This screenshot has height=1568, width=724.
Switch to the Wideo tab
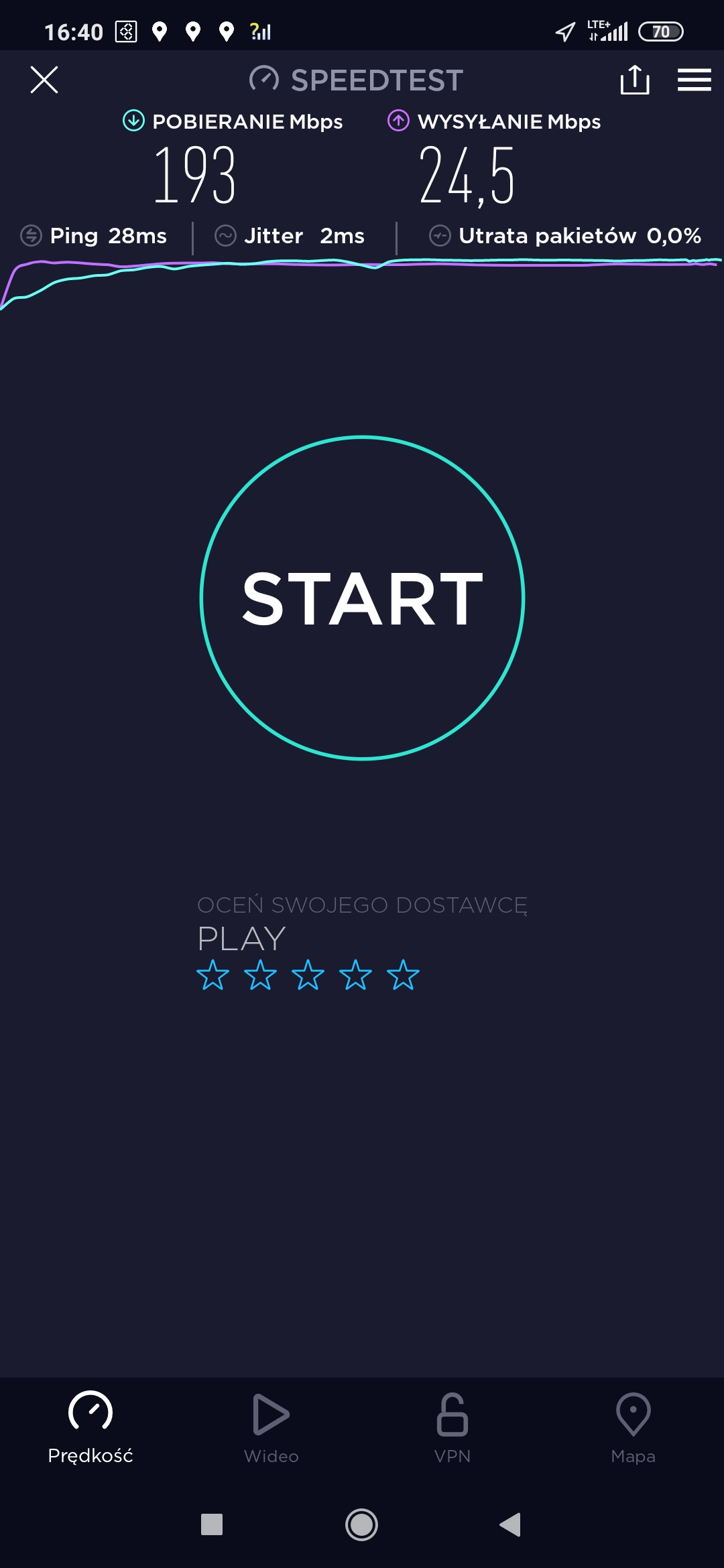[271, 1427]
